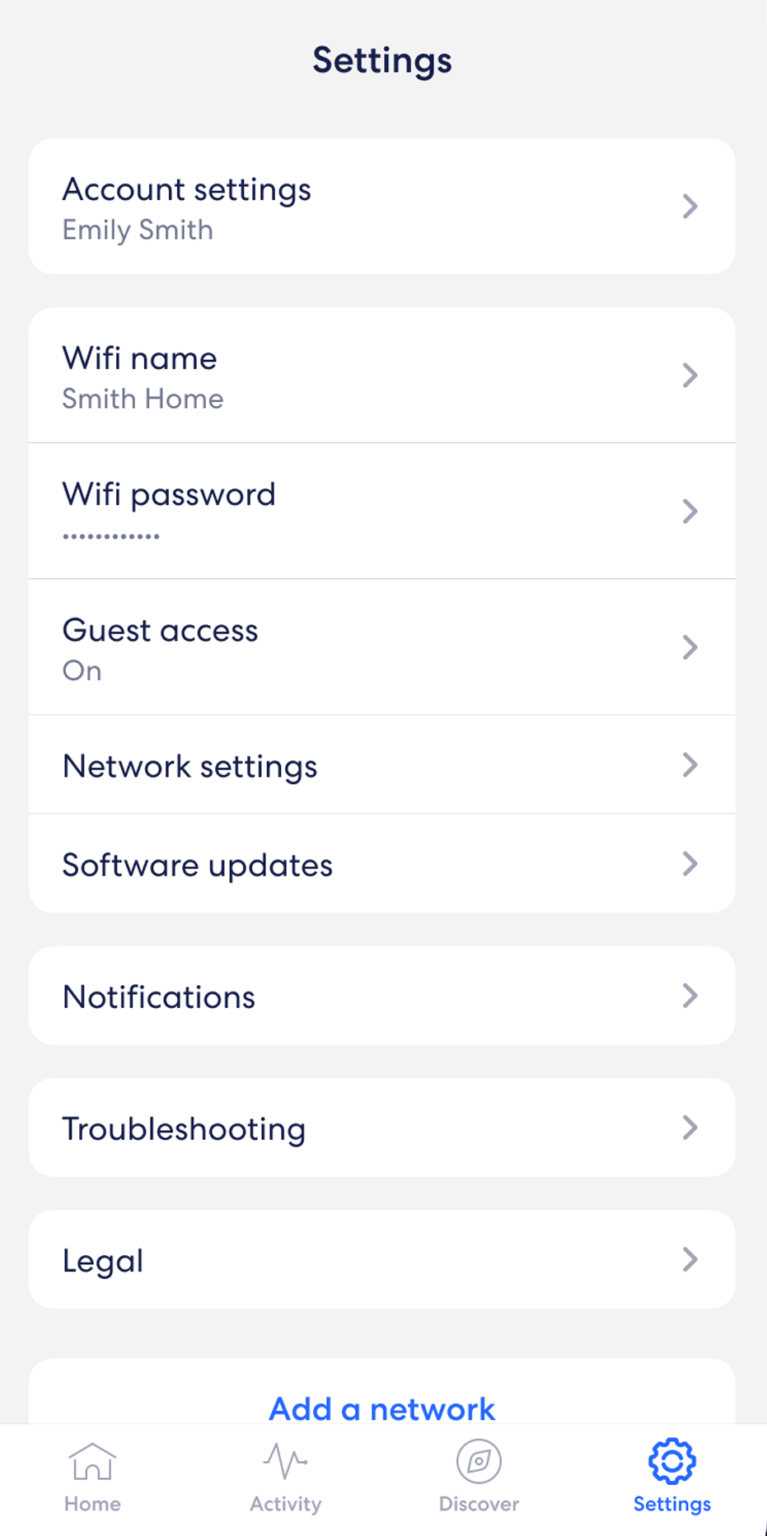
Task: Click the Settings gear icon
Action: (671, 1460)
